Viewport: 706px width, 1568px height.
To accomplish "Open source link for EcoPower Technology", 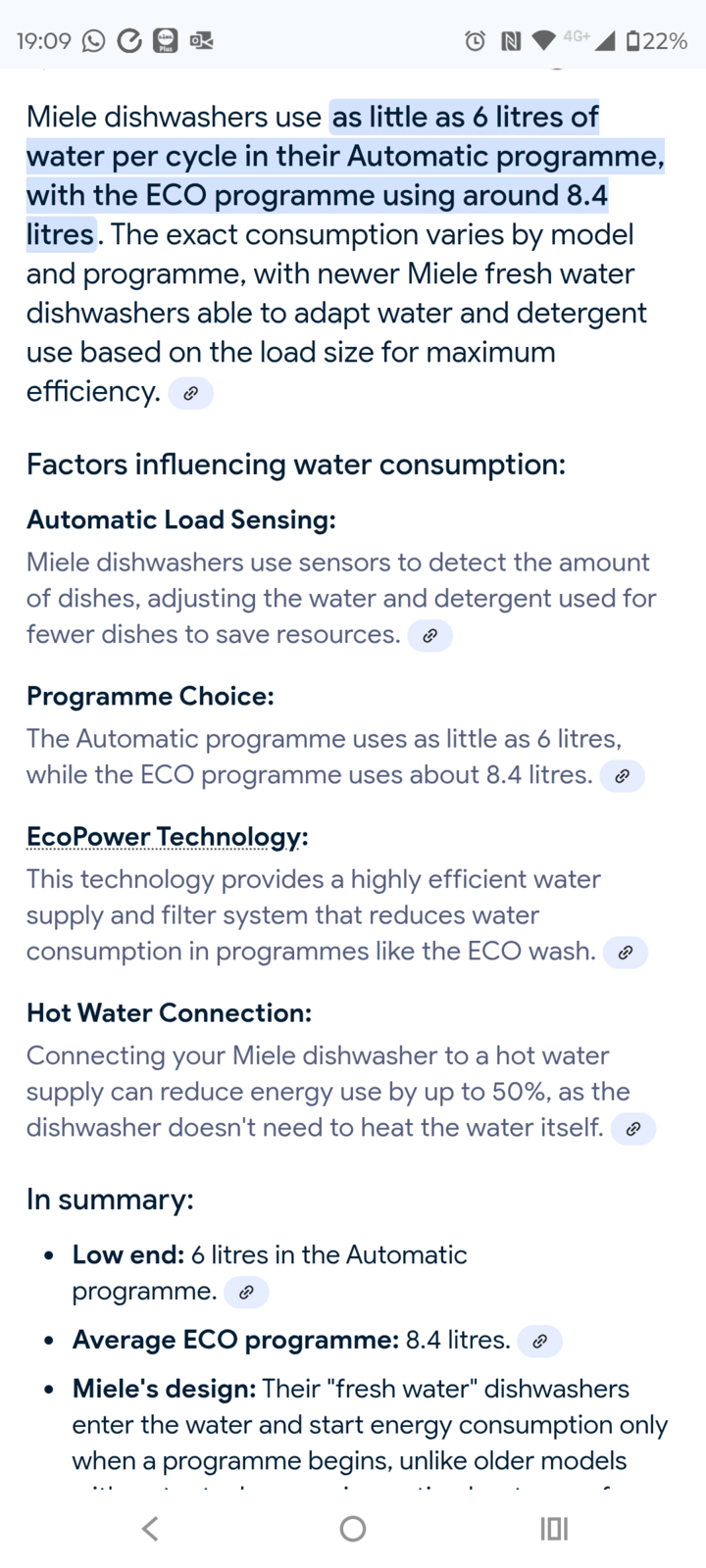I will pos(625,953).
